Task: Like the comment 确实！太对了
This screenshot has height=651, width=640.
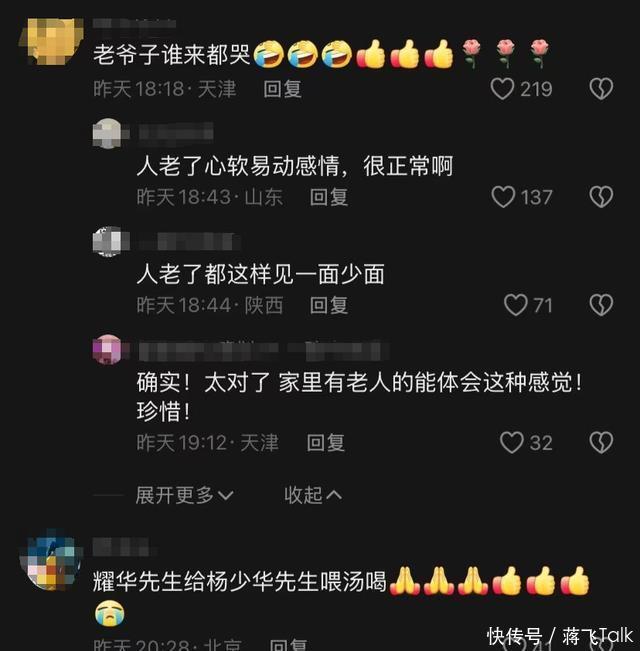Action: point(511,442)
